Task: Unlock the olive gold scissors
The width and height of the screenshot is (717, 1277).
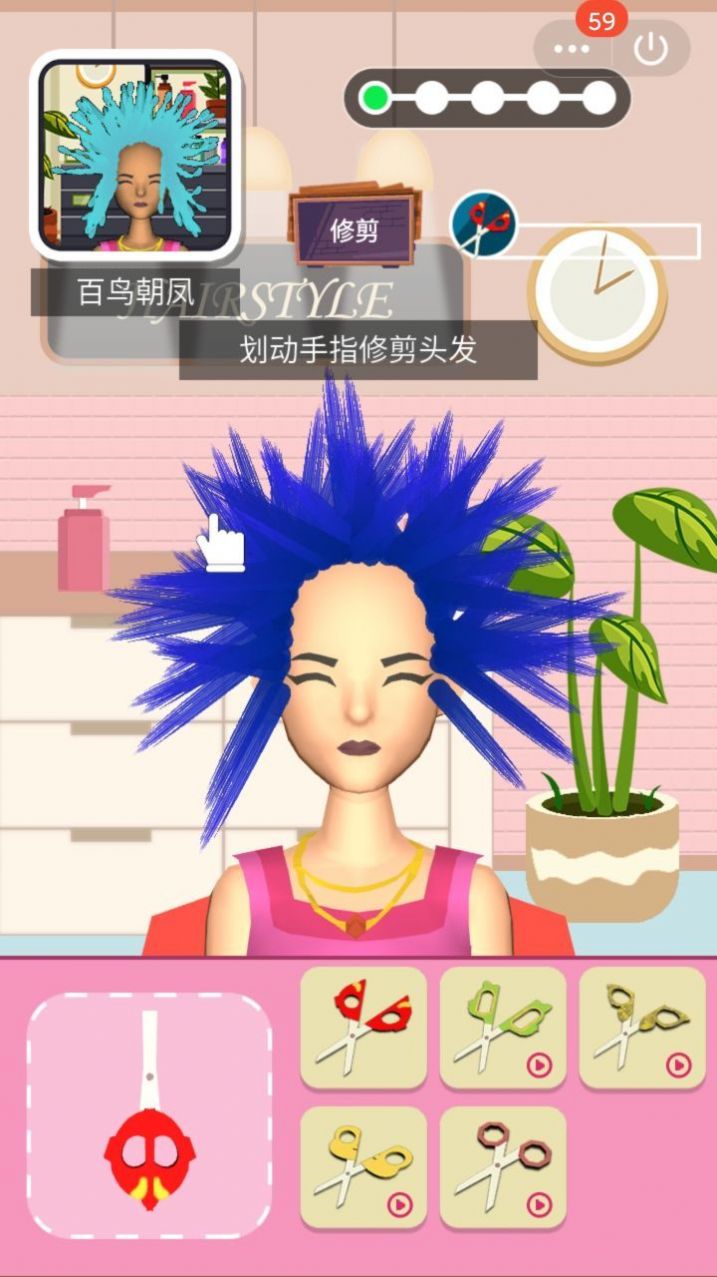Action: click(x=642, y=1027)
